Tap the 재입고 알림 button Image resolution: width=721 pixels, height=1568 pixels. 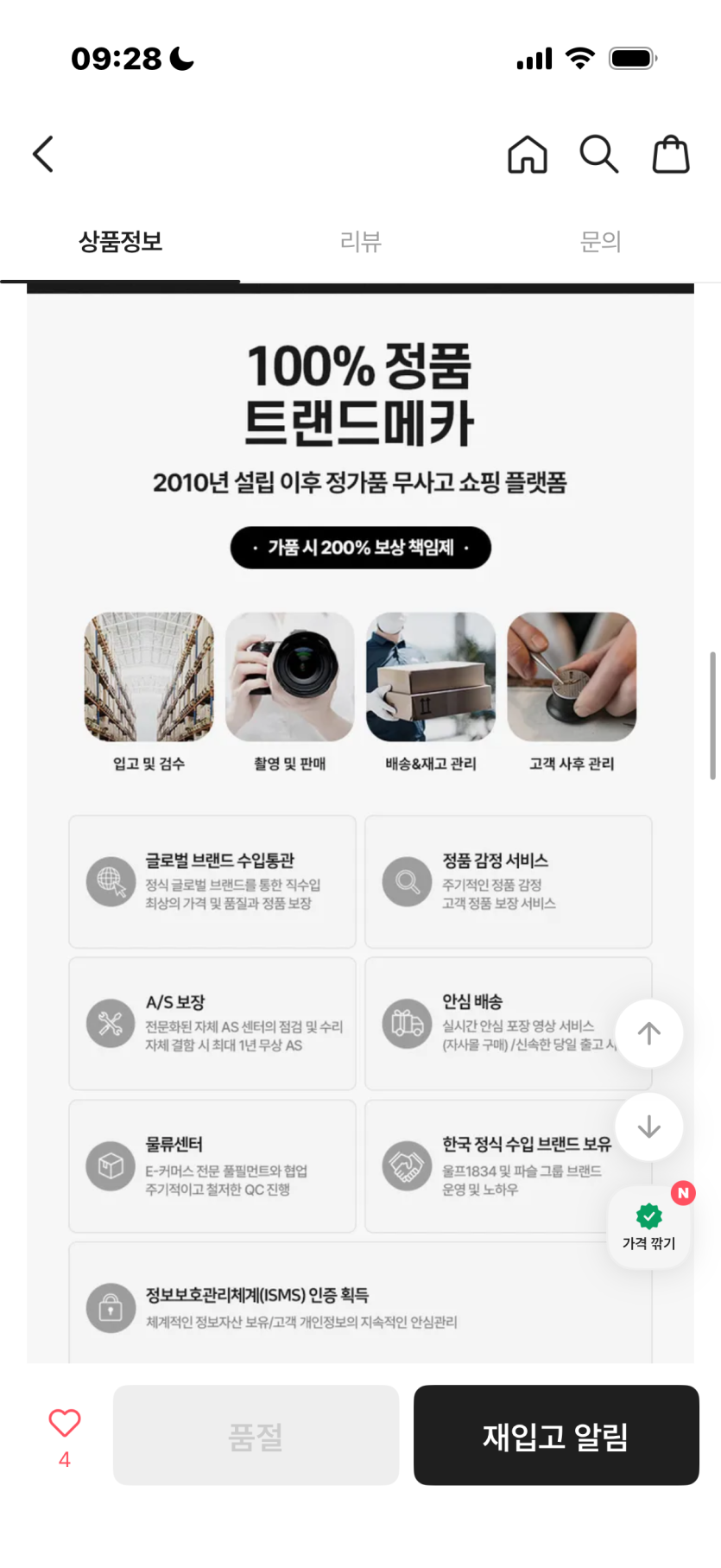click(x=556, y=1436)
